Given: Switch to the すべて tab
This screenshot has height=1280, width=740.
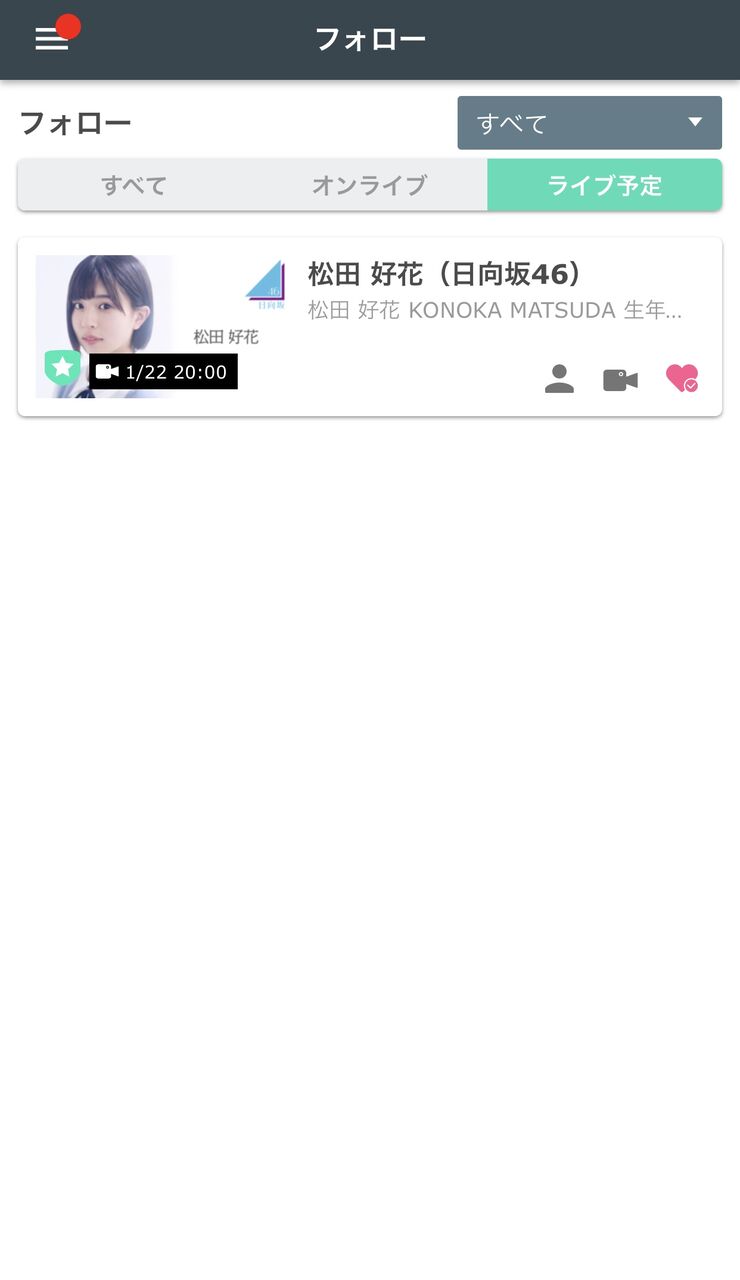Looking at the screenshot, I should tap(134, 185).
